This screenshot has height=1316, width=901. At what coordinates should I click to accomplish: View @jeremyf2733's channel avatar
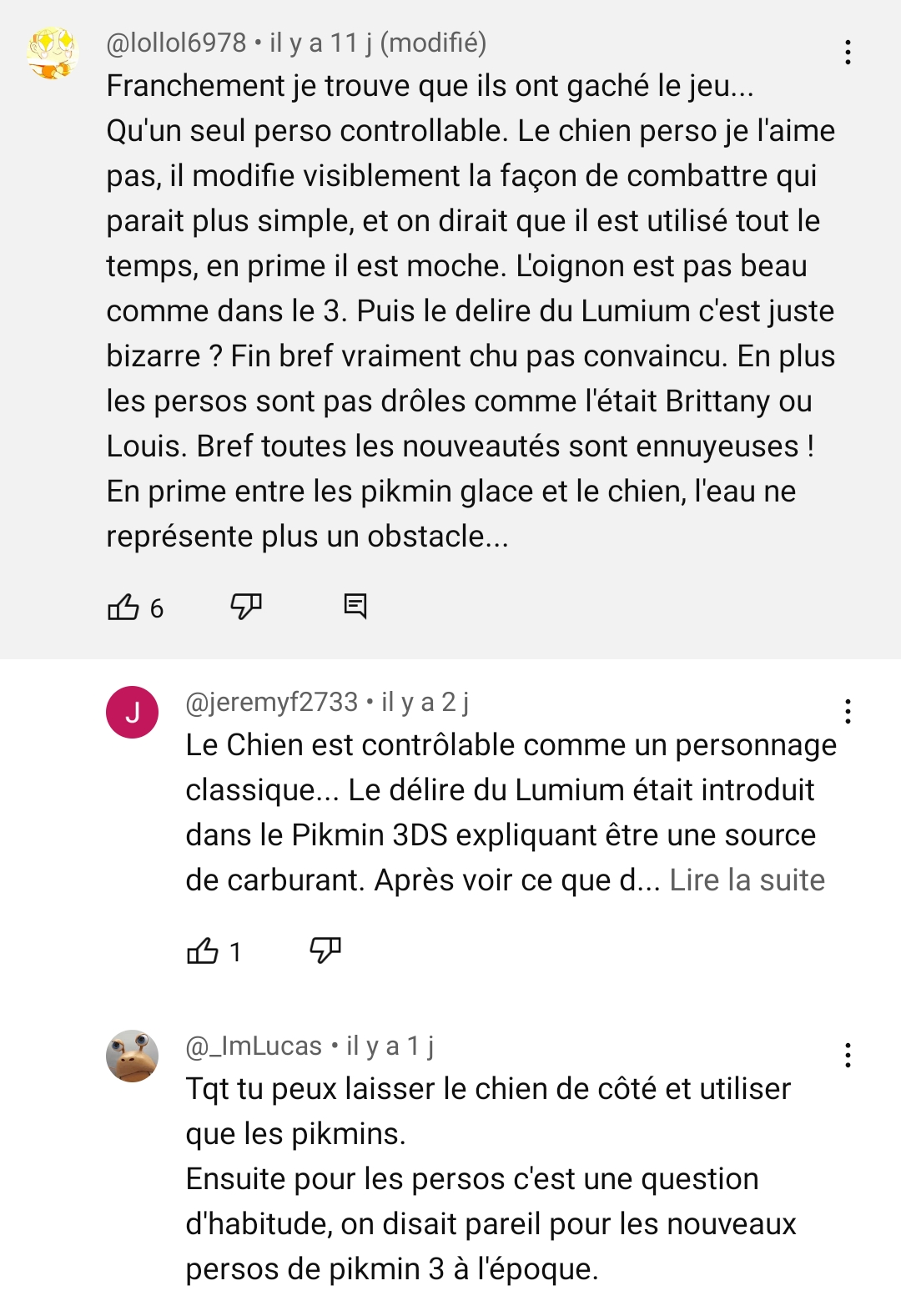click(132, 713)
